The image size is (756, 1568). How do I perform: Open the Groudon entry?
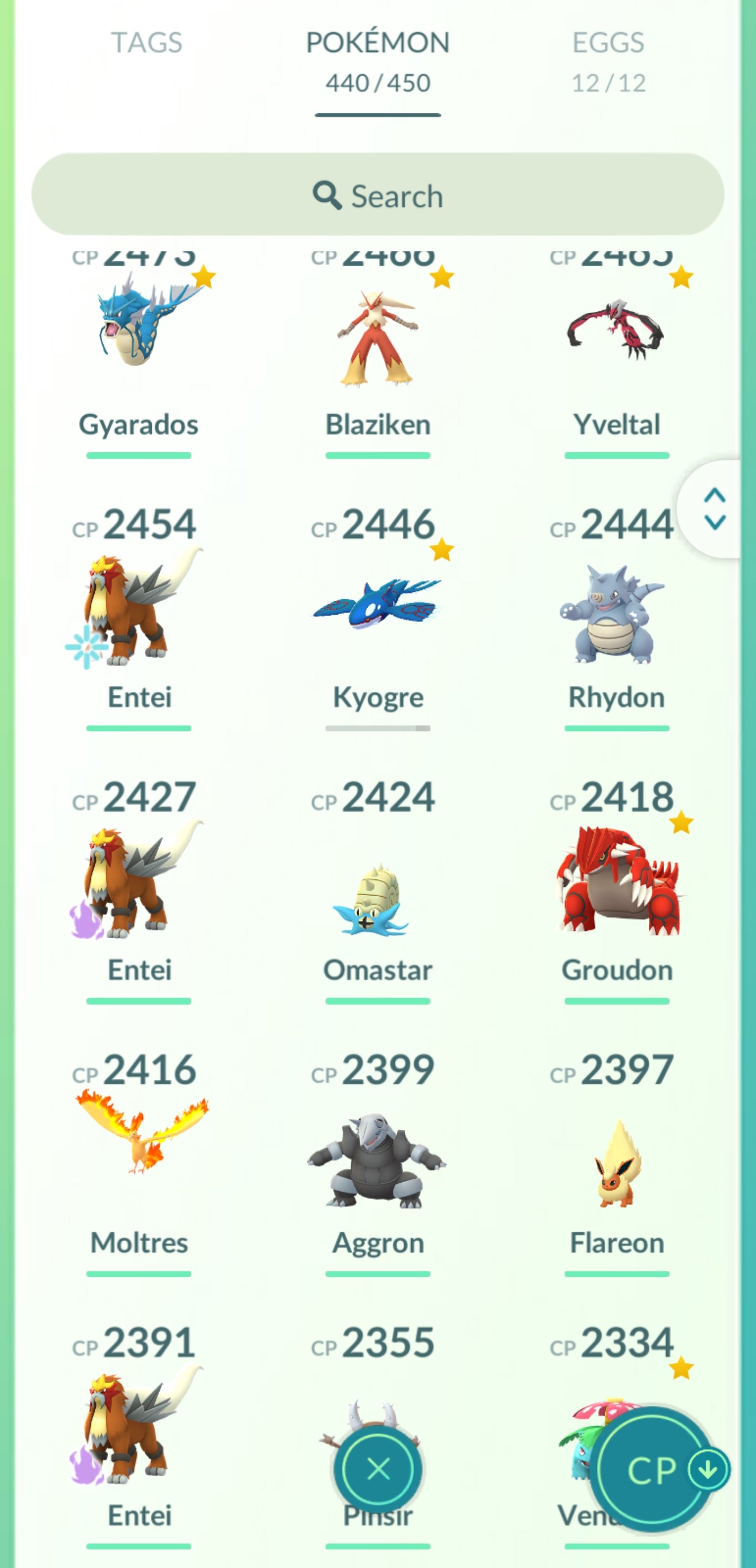pos(616,883)
